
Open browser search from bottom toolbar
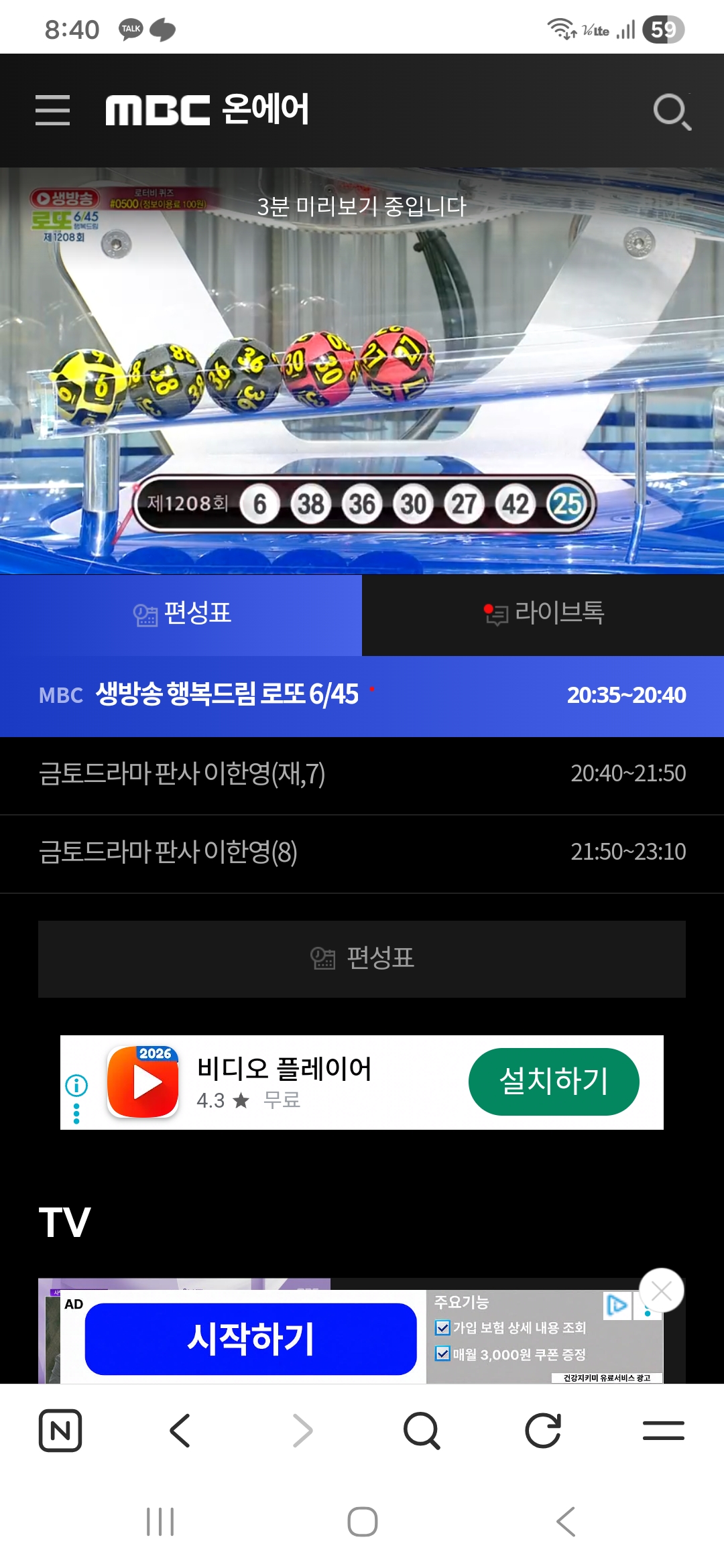pos(422,1431)
